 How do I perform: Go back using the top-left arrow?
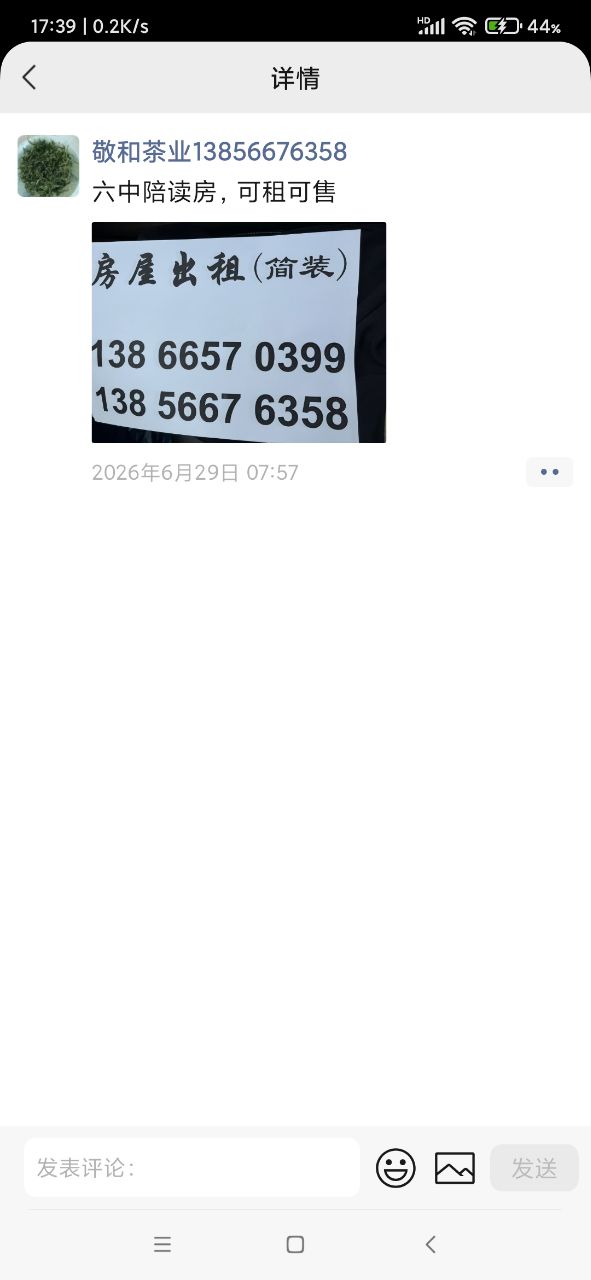pyautogui.click(x=29, y=78)
